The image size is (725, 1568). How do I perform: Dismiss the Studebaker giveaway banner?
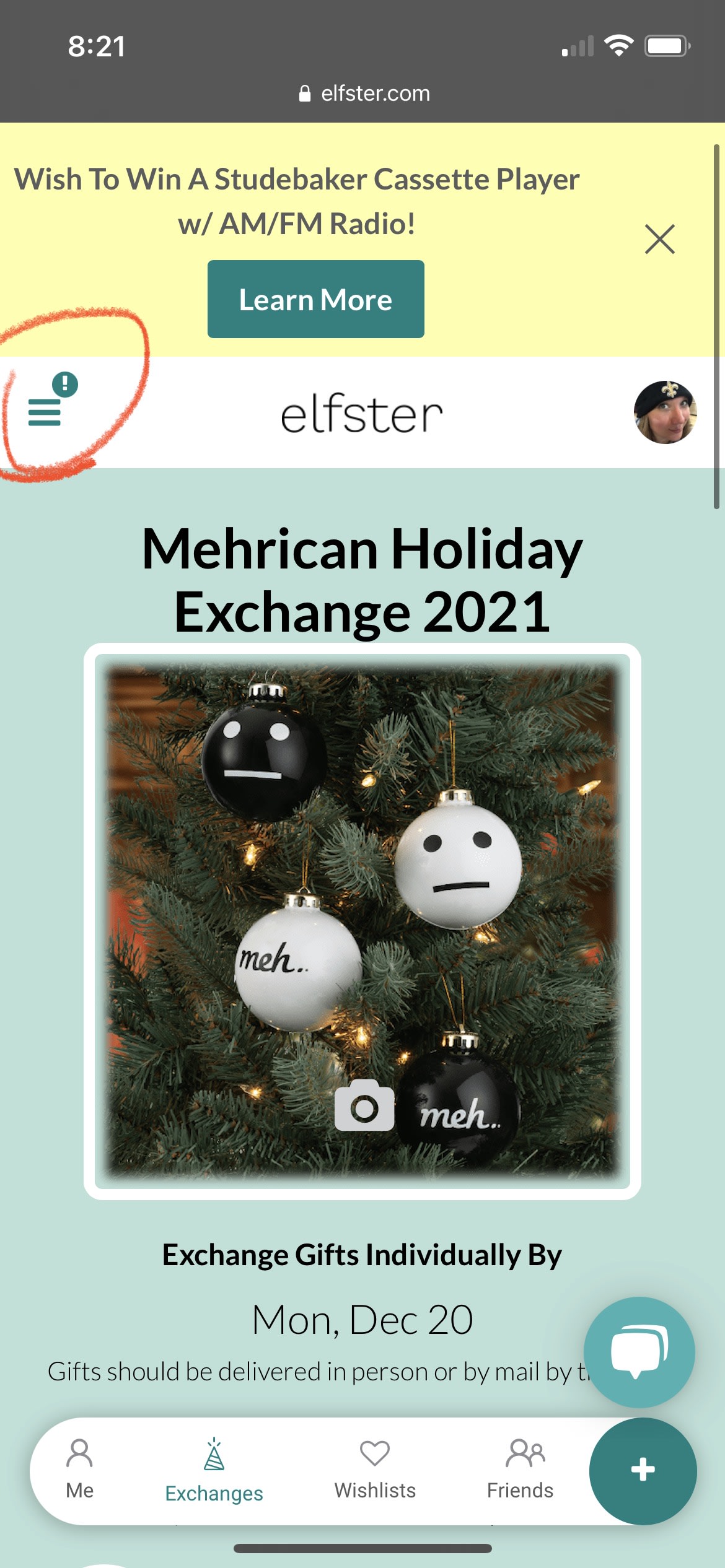[659, 239]
